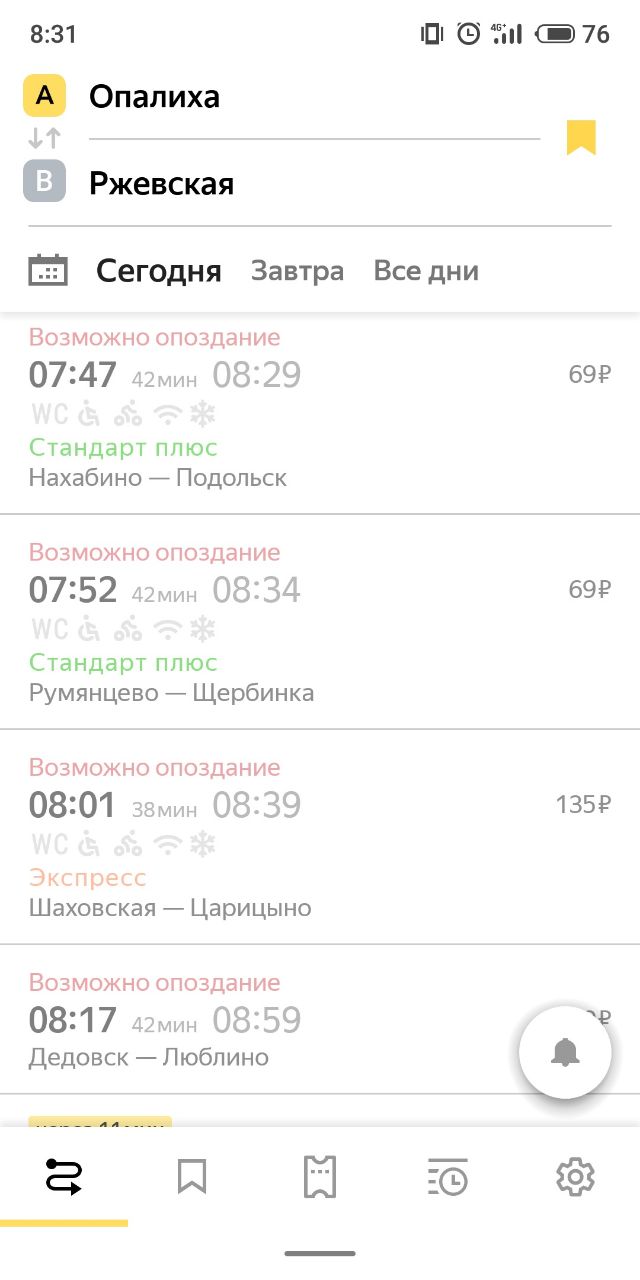Open the schedule history tab
The width and height of the screenshot is (640, 1280).
[x=447, y=1177]
